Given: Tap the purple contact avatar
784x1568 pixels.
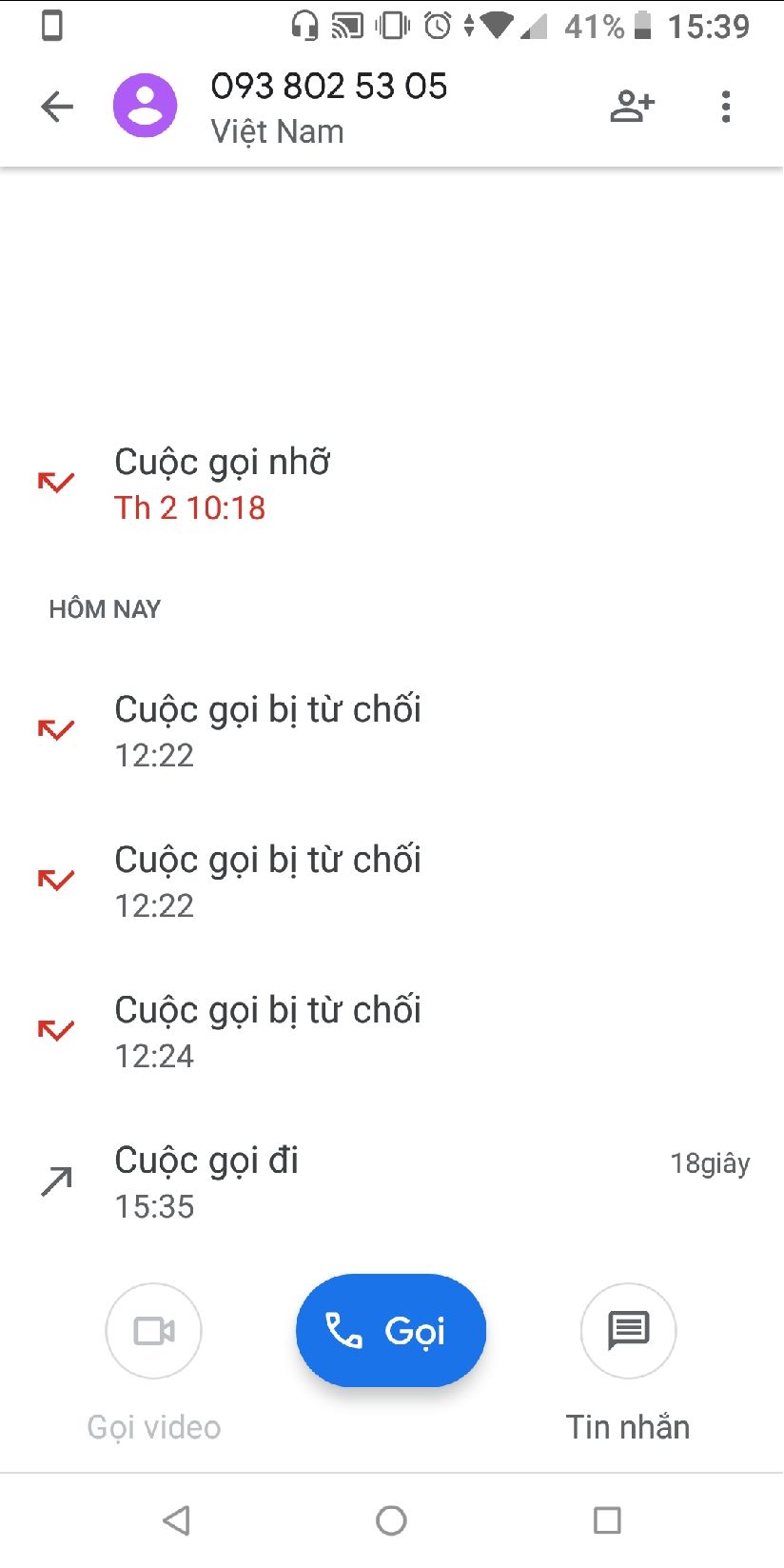Looking at the screenshot, I should pyautogui.click(x=145, y=106).
